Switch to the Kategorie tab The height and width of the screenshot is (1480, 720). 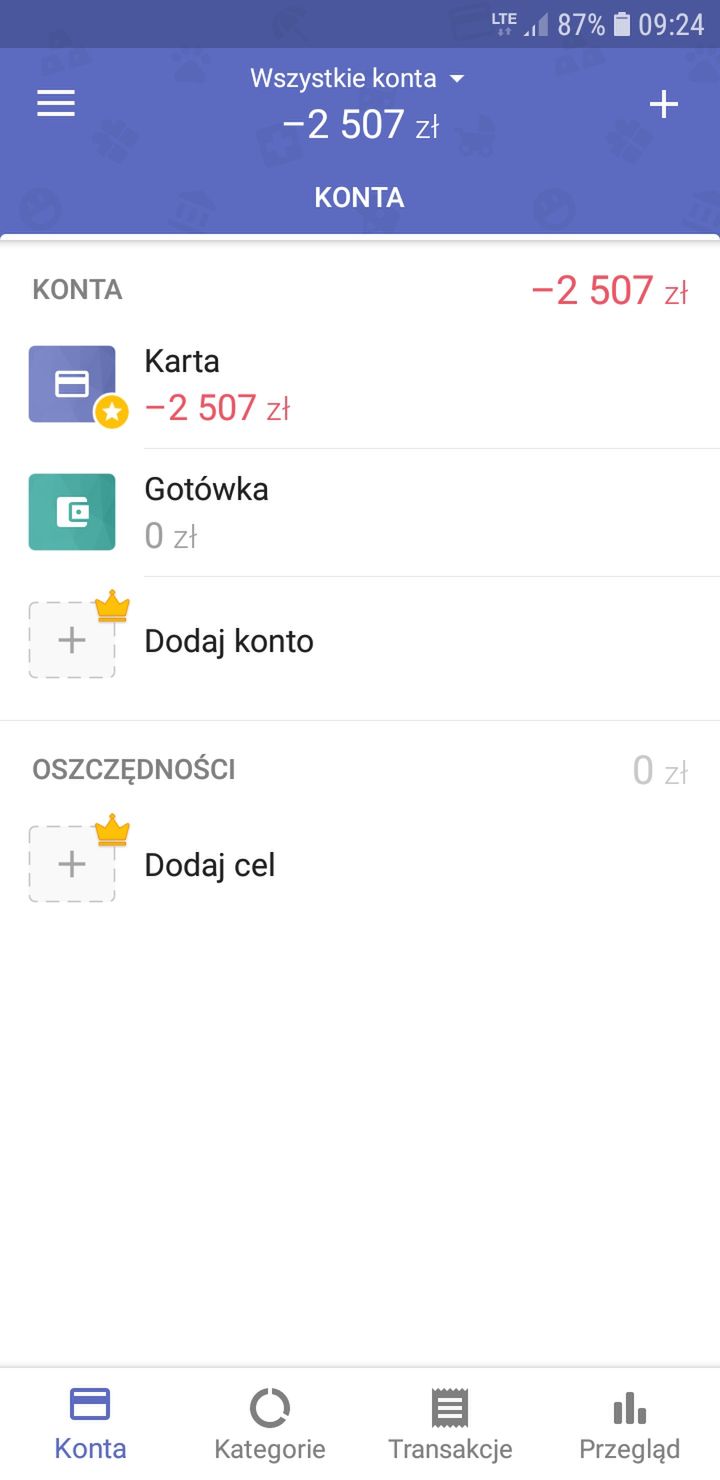coord(270,1425)
